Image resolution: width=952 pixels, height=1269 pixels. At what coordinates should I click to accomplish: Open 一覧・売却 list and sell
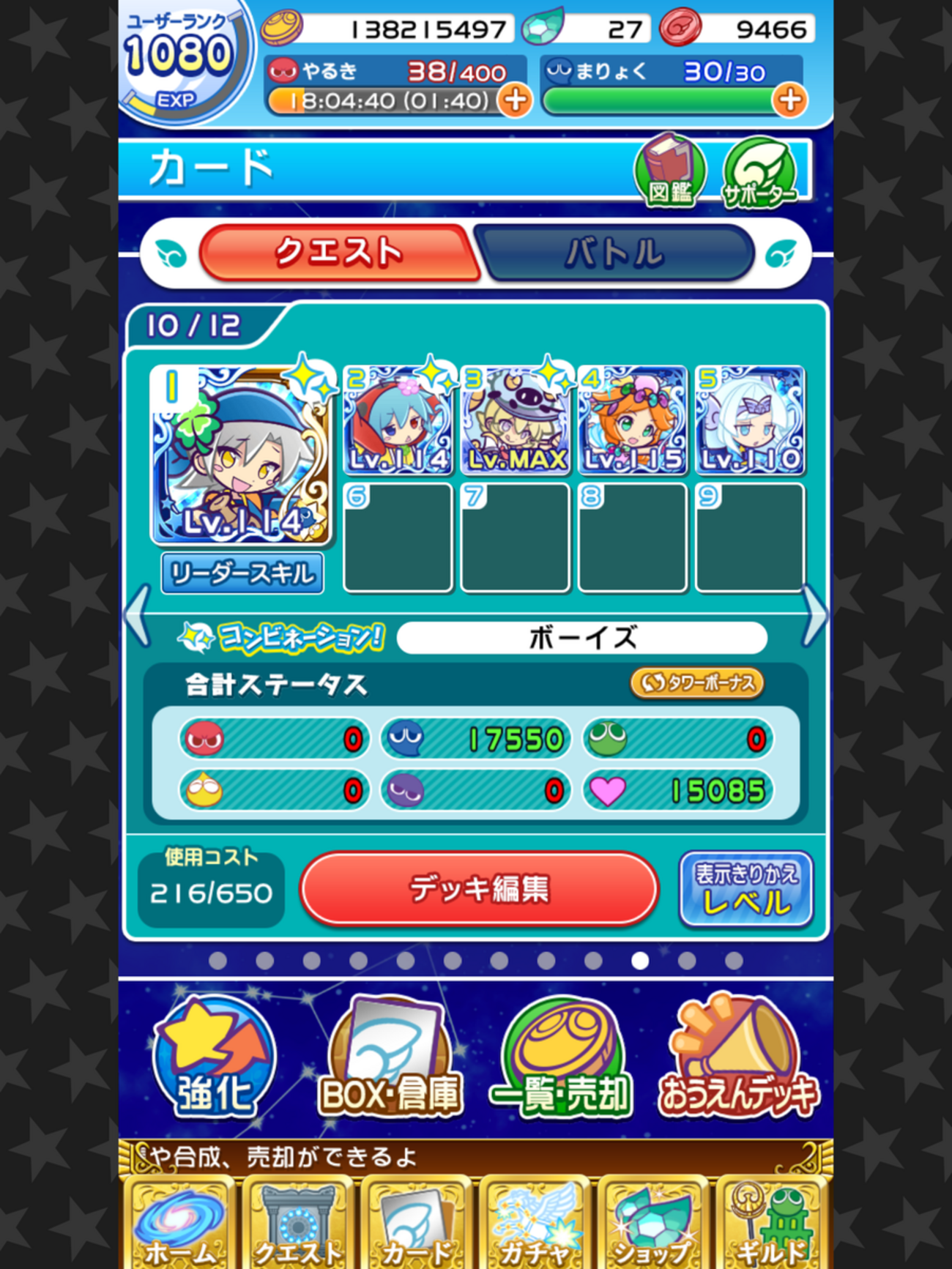[x=560, y=1058]
